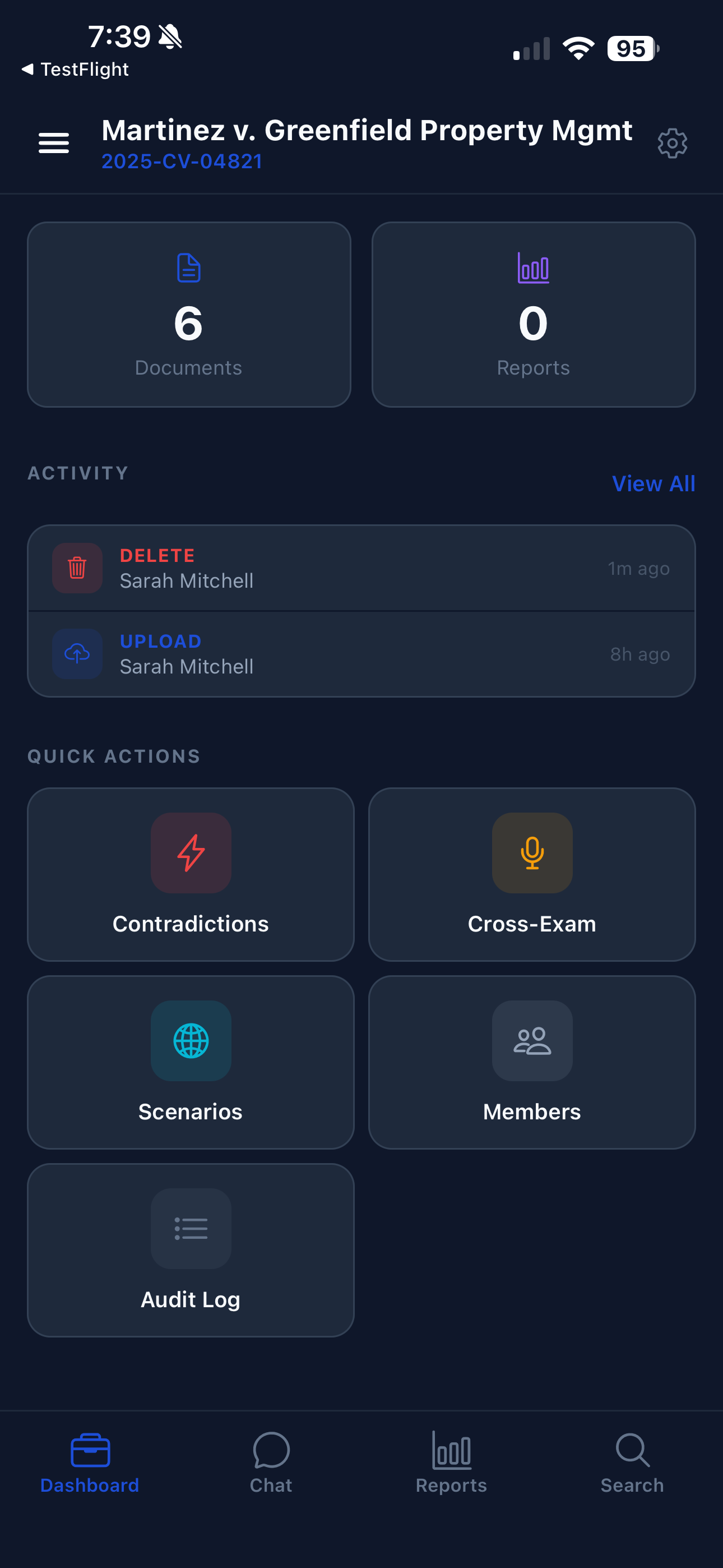Return to TestFlight via back link
Screen dimensions: 723x1568
coord(73,69)
